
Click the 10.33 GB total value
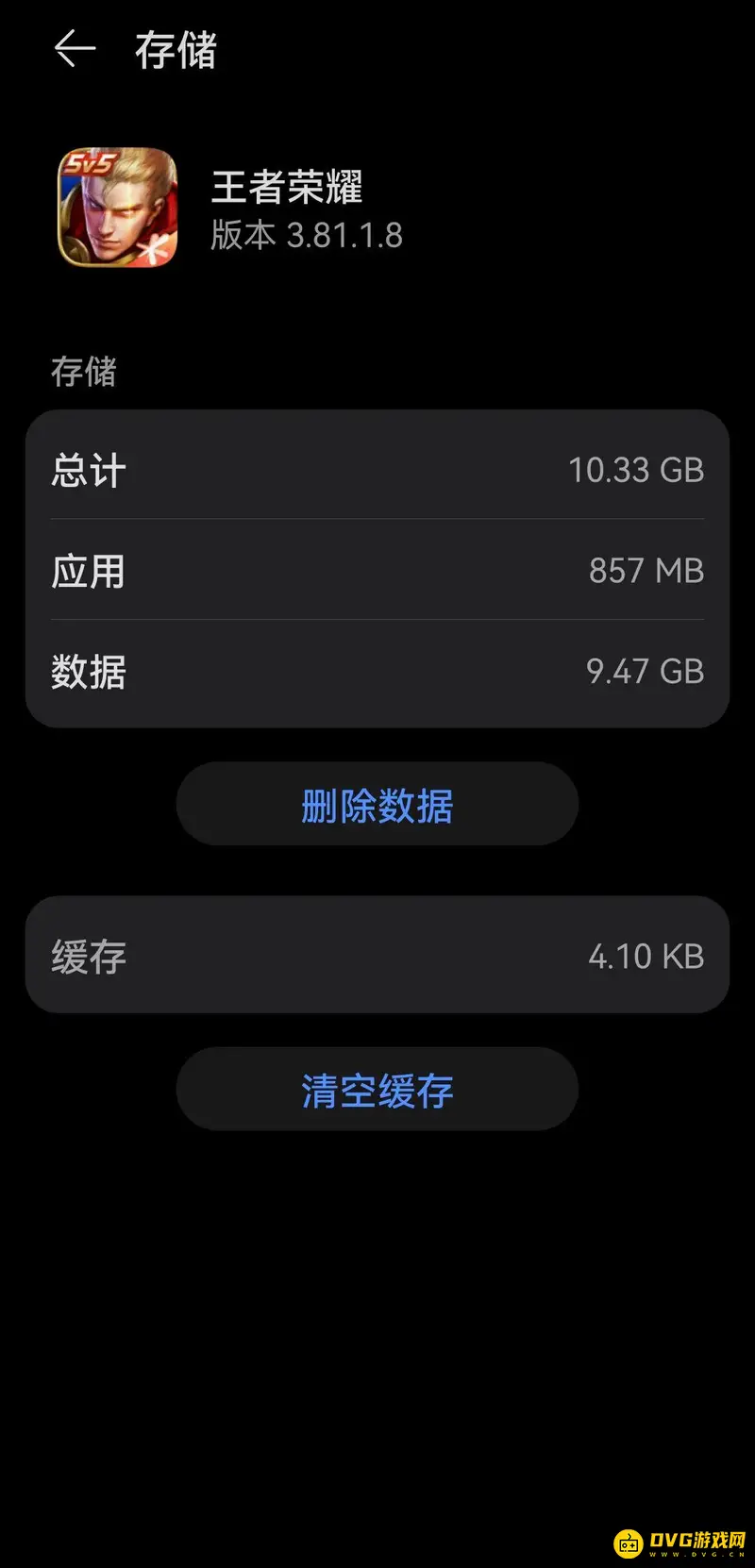pyautogui.click(x=636, y=471)
